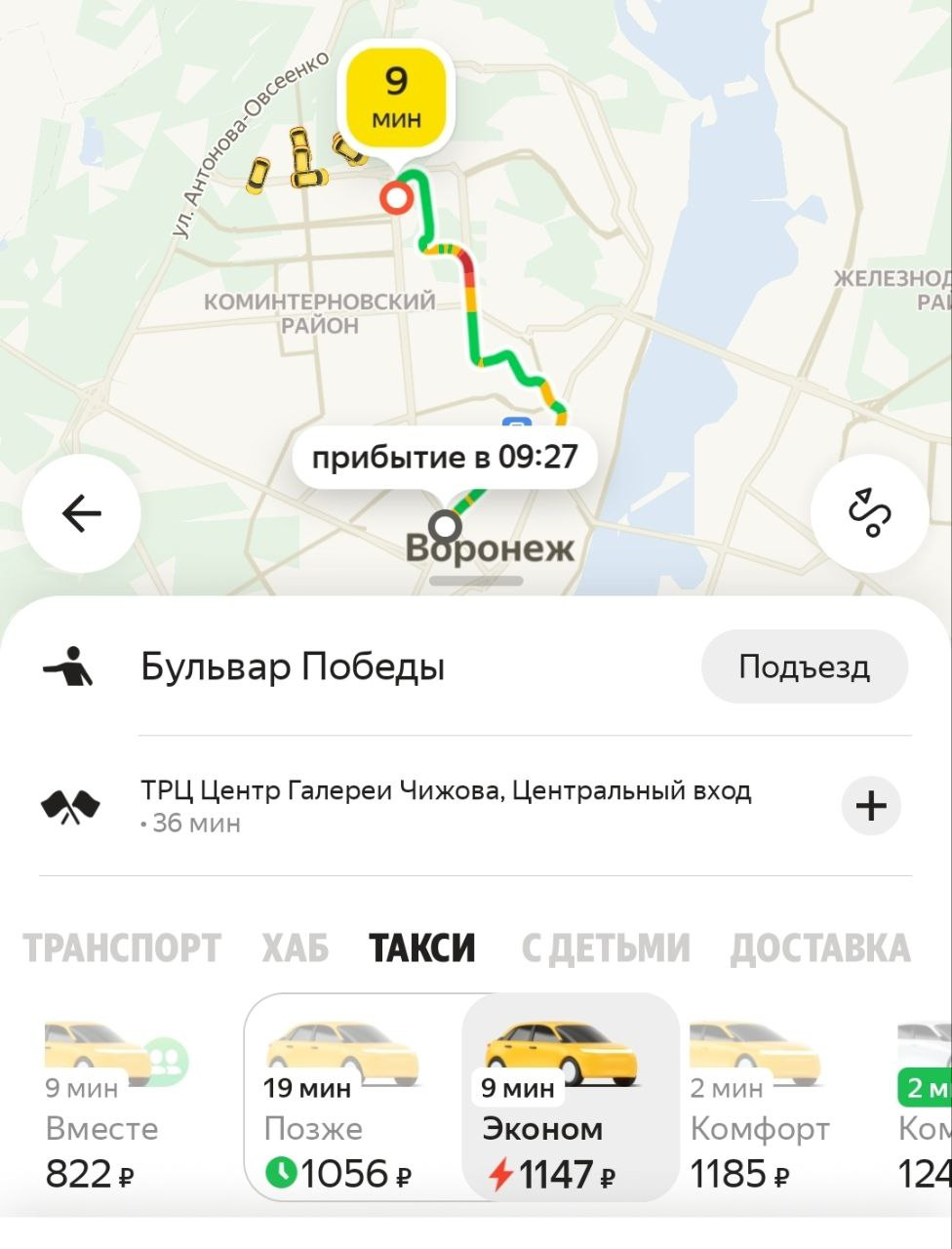
Task: Edit pickup address Бульвар Победы
Action: point(293,667)
